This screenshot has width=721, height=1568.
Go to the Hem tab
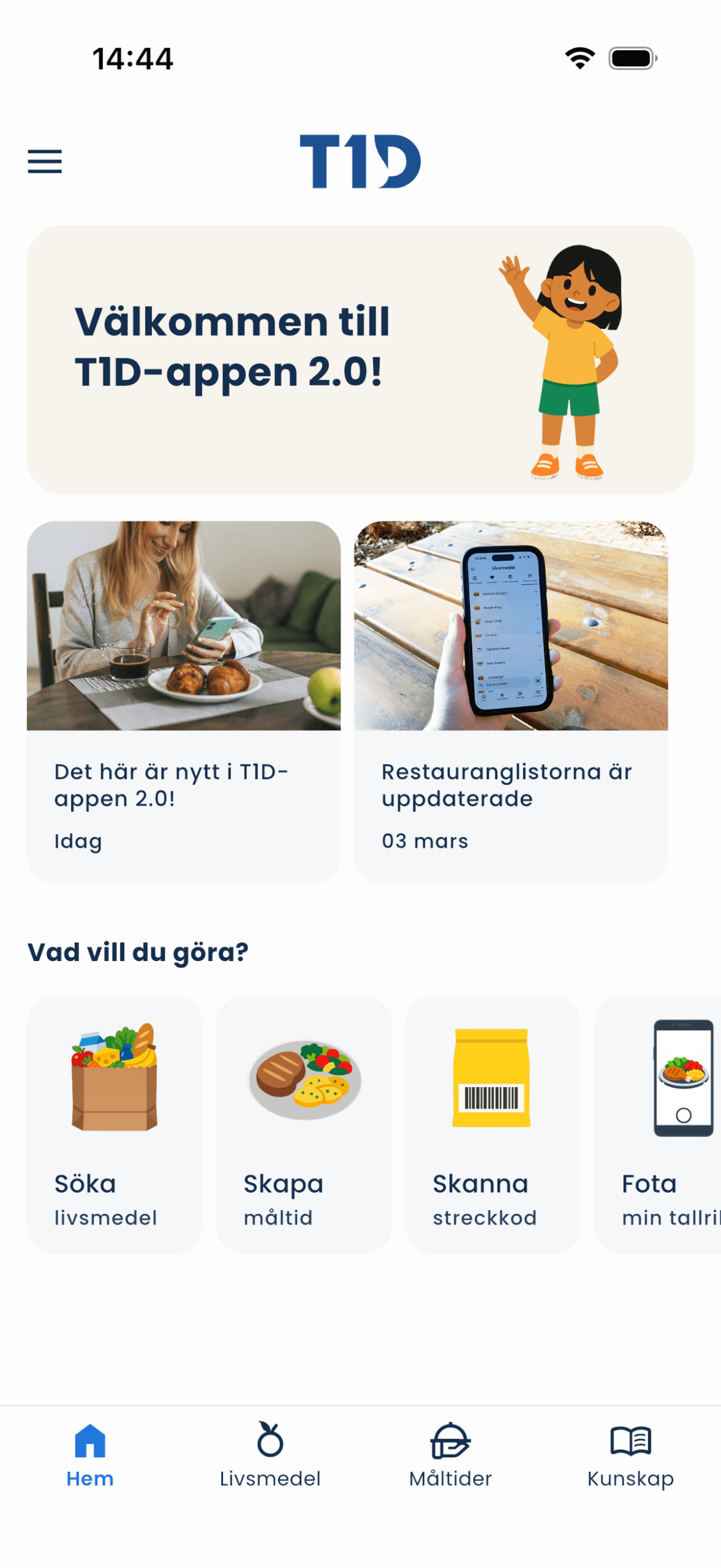click(x=90, y=1455)
